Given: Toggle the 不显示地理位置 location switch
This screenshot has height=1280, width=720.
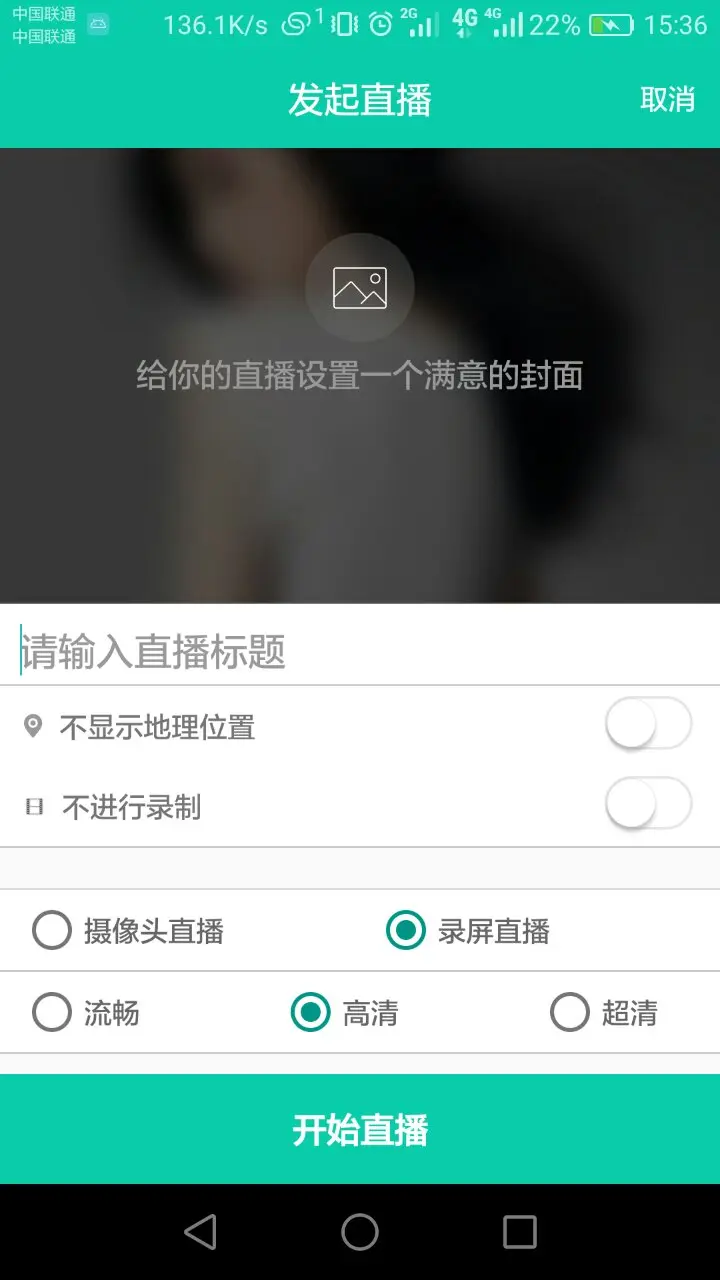Looking at the screenshot, I should point(648,724).
